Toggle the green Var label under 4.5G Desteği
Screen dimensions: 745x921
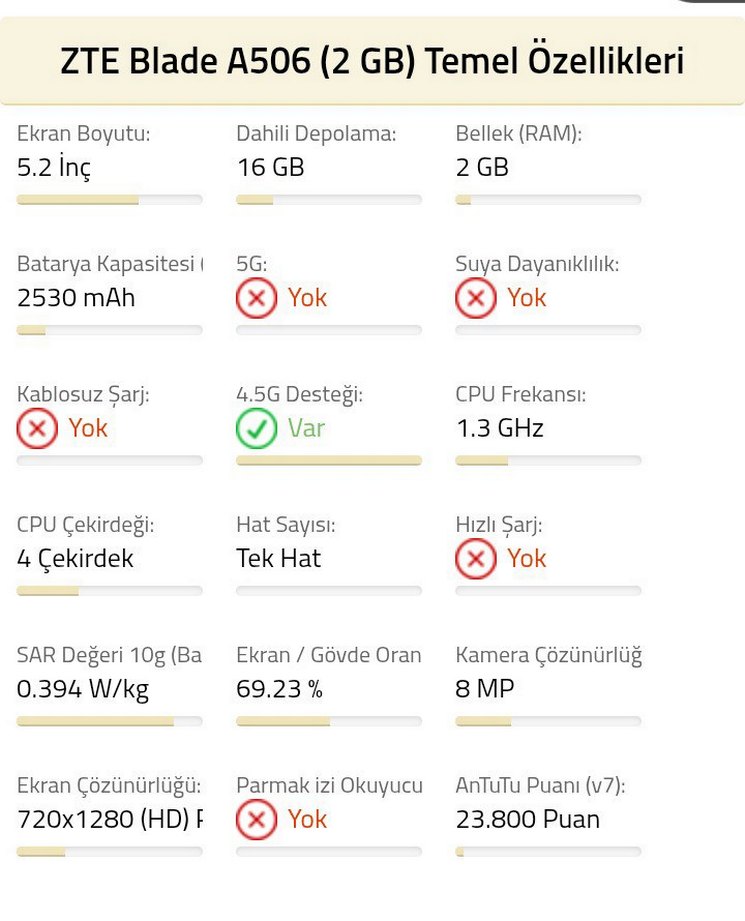click(x=301, y=428)
